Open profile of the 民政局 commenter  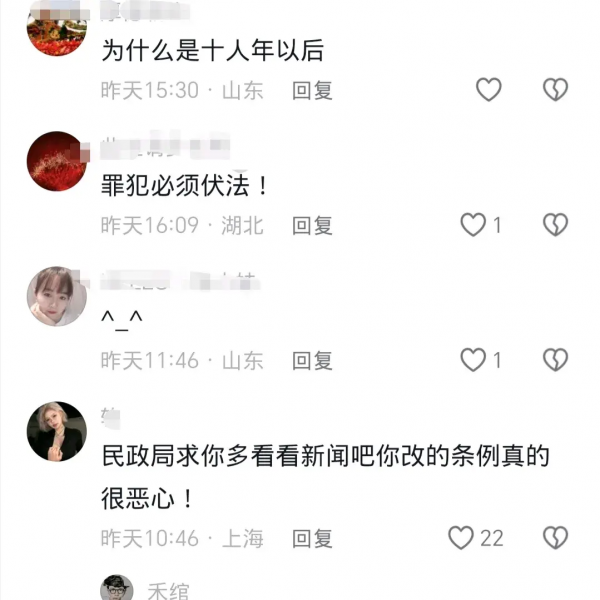click(56, 432)
